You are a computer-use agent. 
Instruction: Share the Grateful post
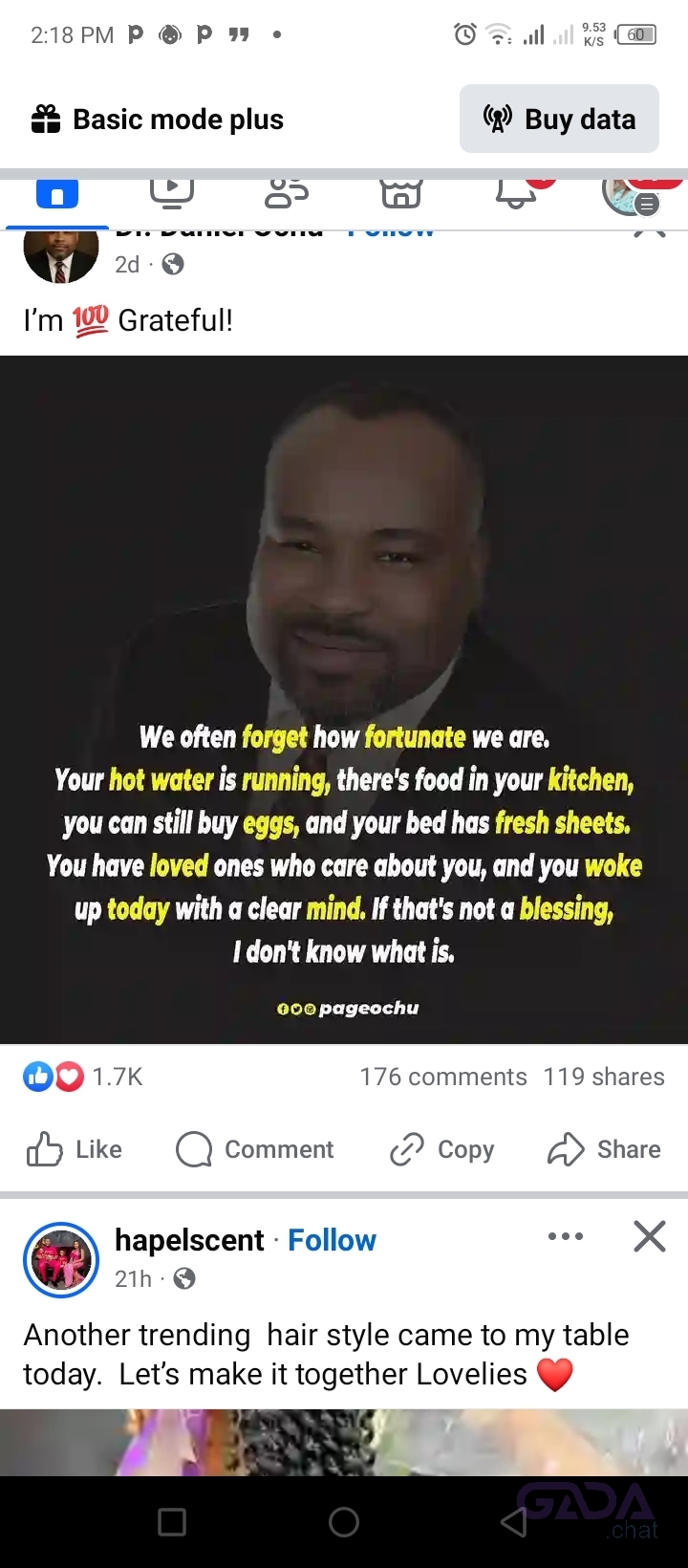604,1149
